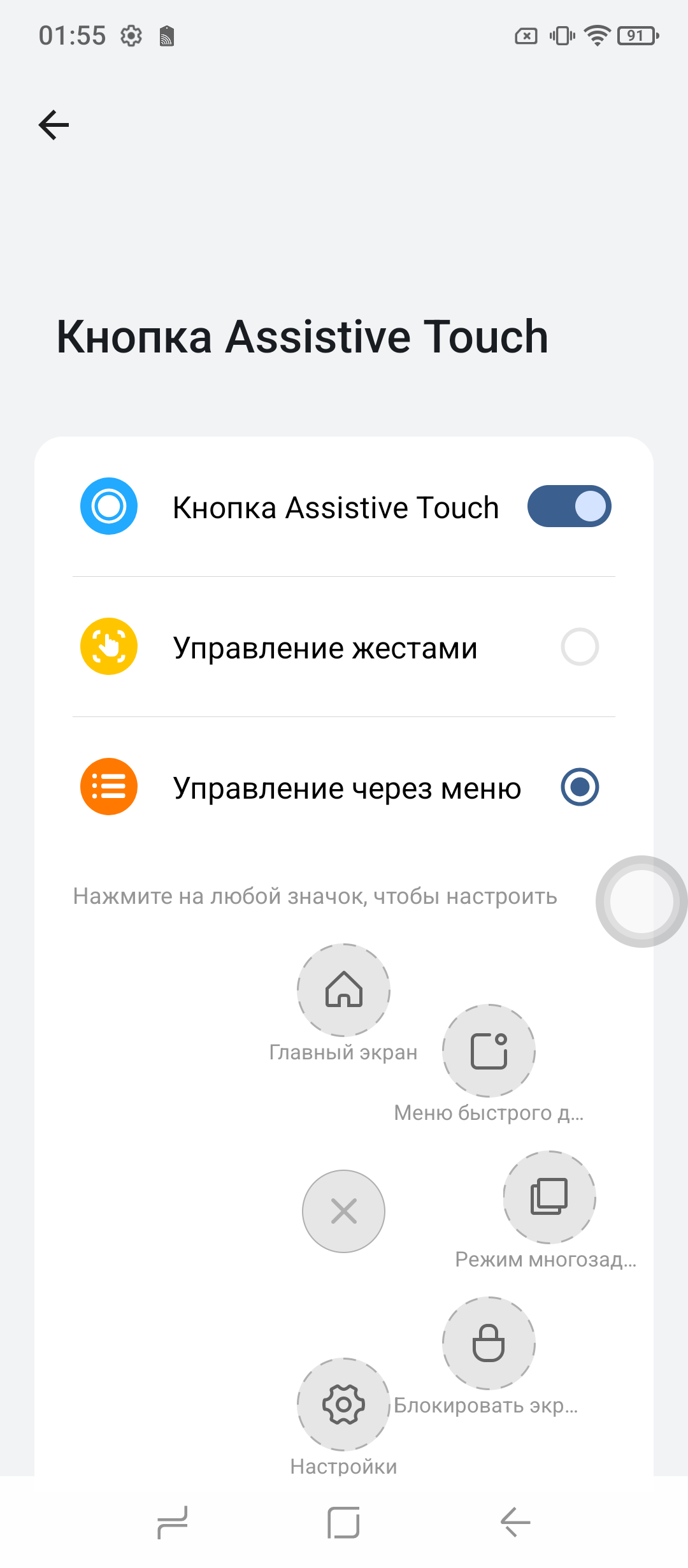Configure the Меню быстрого доступа icon
The height and width of the screenshot is (1568, 688).
(489, 1050)
